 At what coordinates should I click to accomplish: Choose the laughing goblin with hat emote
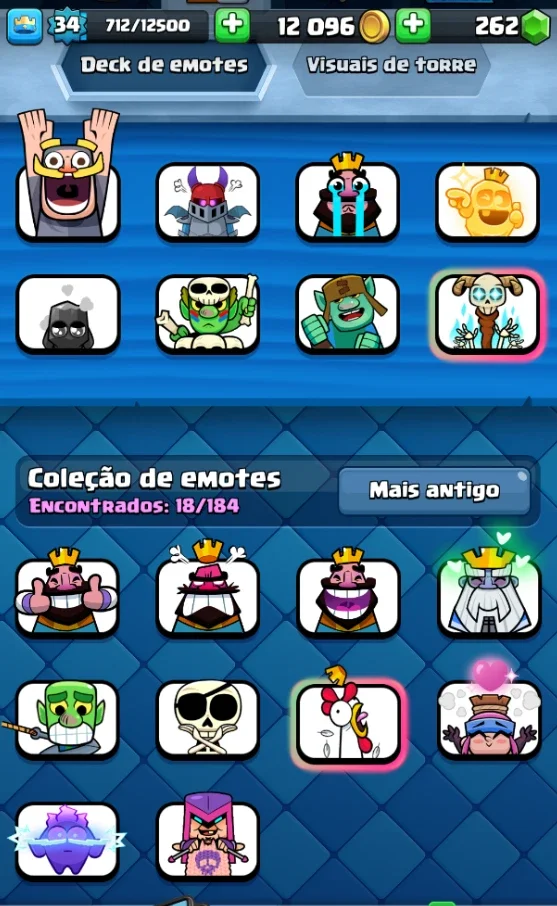click(347, 314)
